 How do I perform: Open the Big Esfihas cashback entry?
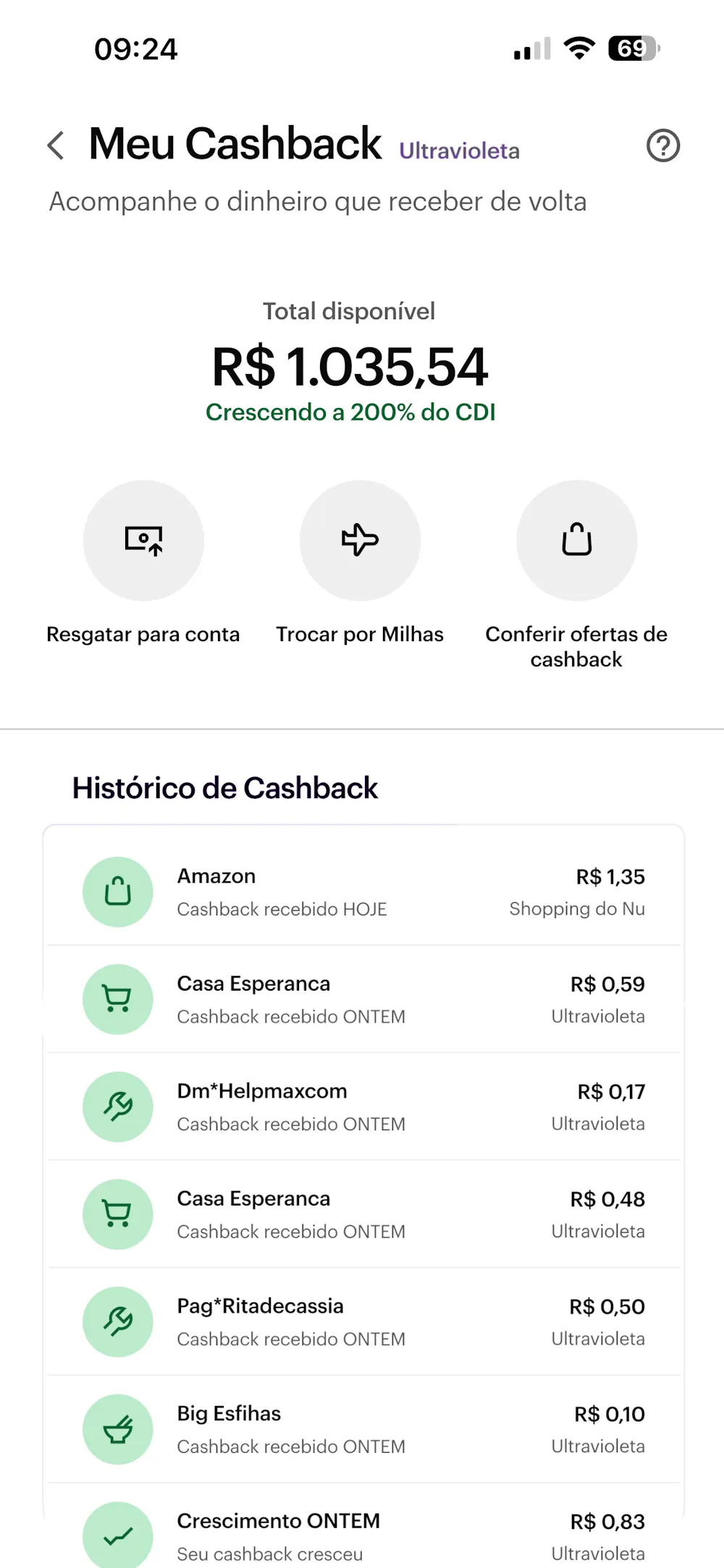(363, 1429)
